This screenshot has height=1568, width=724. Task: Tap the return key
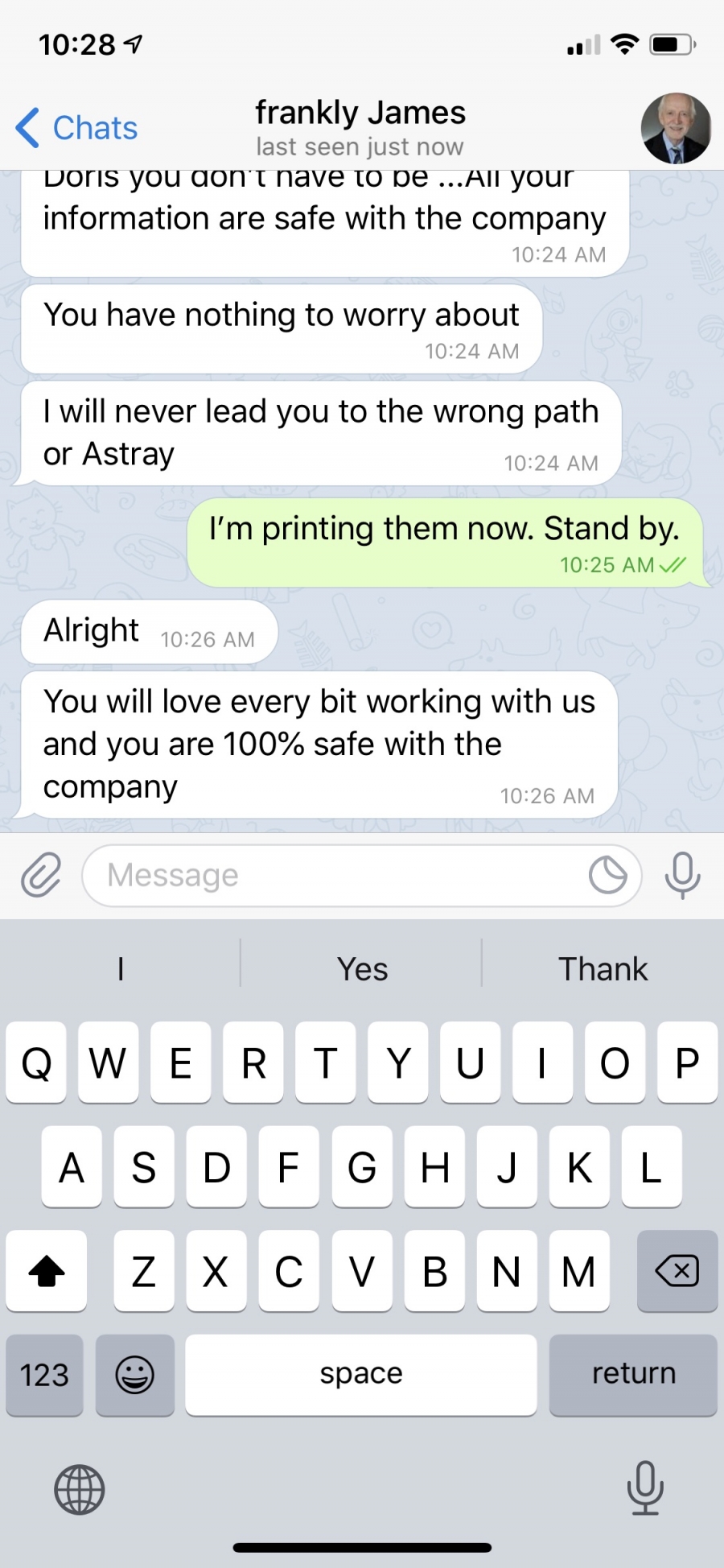[x=633, y=1375]
